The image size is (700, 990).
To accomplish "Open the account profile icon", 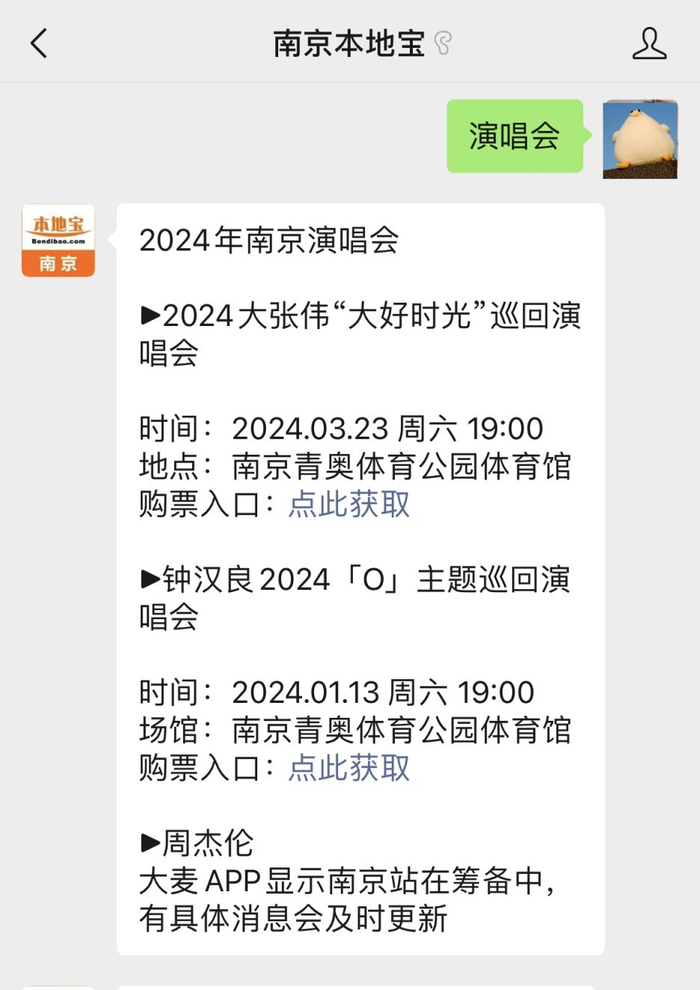I will (649, 43).
